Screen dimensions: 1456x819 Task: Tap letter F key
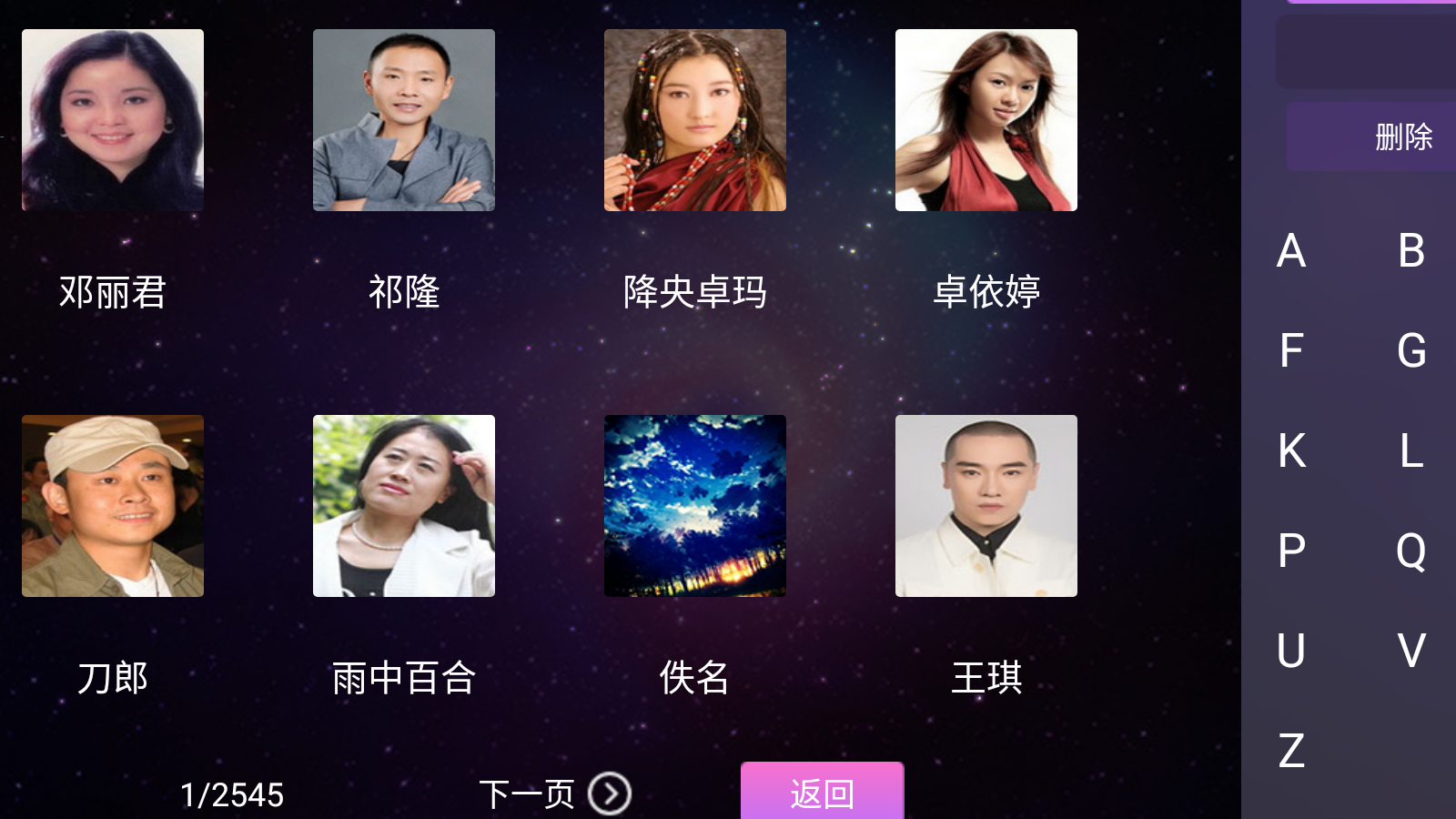point(1291,351)
